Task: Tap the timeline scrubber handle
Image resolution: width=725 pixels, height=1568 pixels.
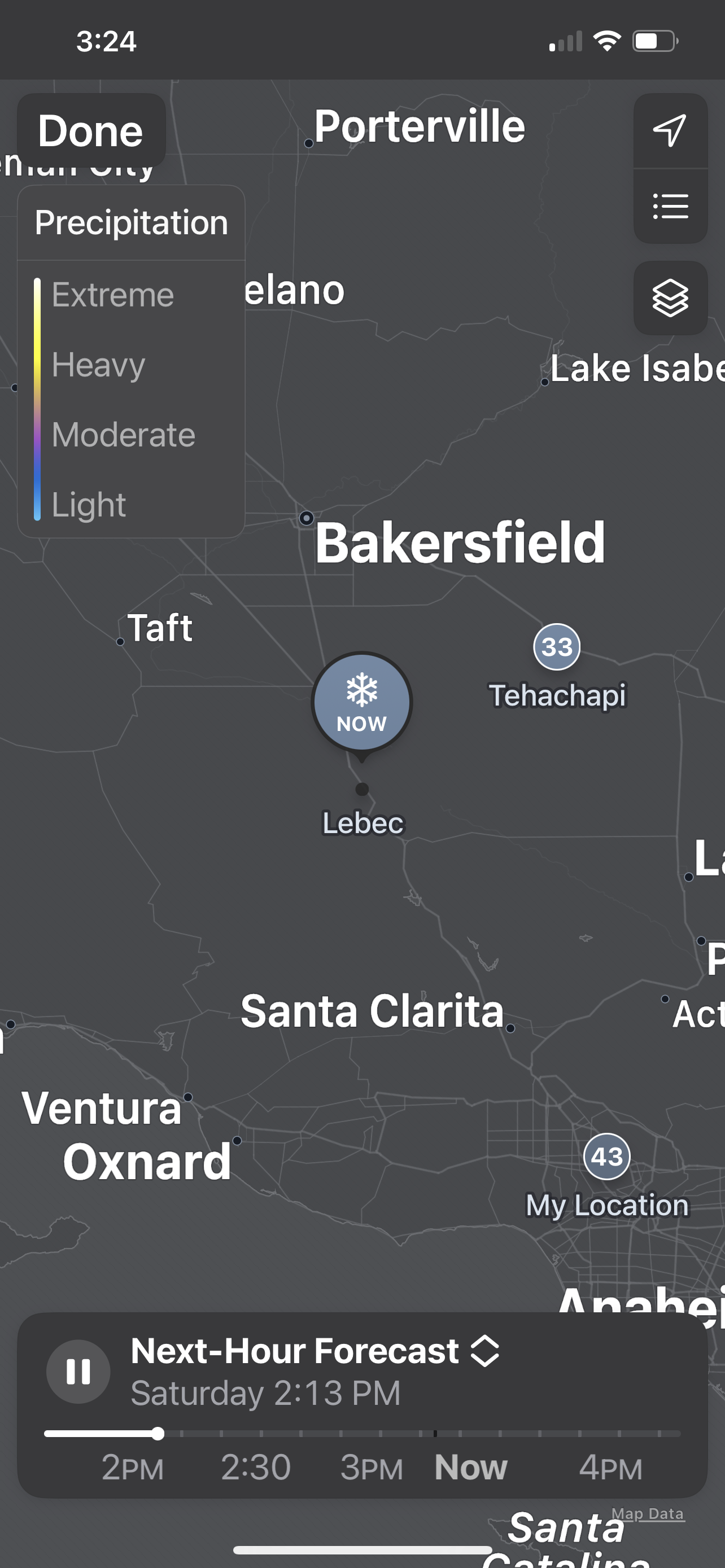Action: coord(158,1434)
